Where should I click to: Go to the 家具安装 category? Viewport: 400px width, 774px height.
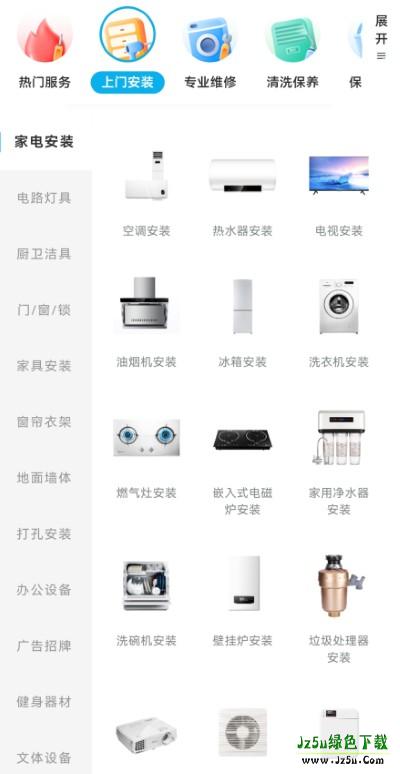point(44,366)
